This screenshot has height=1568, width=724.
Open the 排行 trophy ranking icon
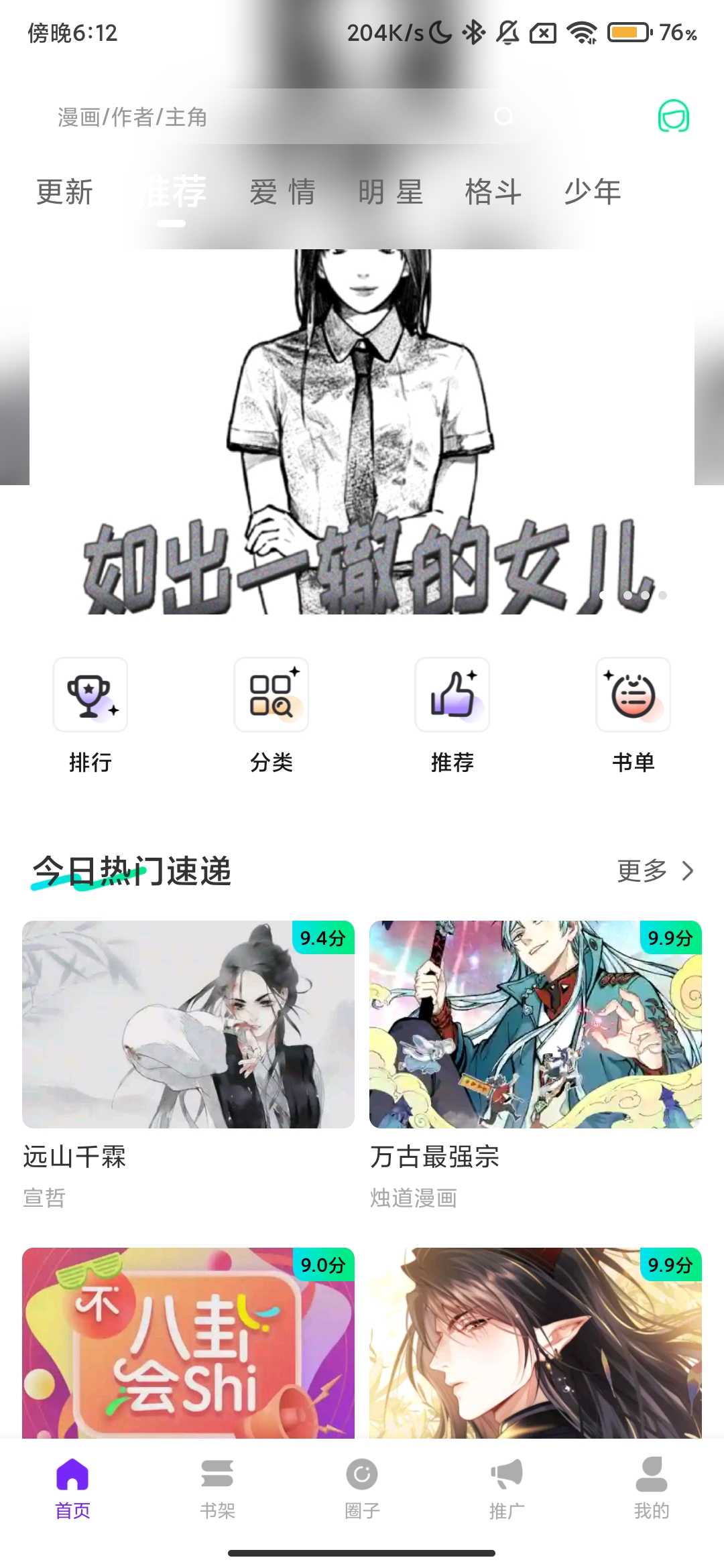(90, 695)
